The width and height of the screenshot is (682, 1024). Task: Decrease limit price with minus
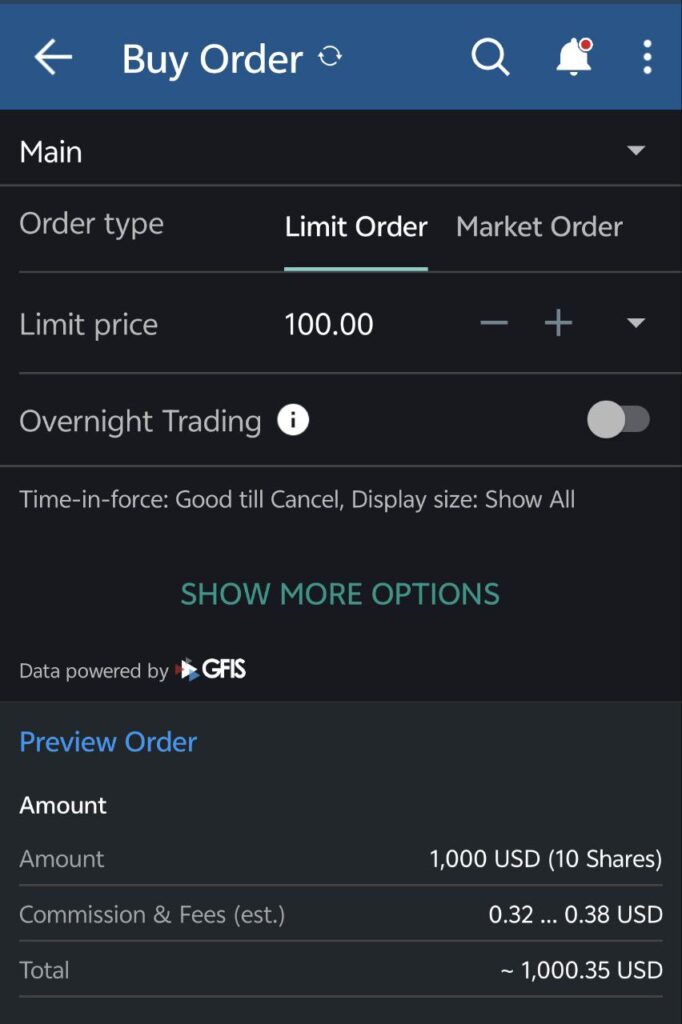494,323
